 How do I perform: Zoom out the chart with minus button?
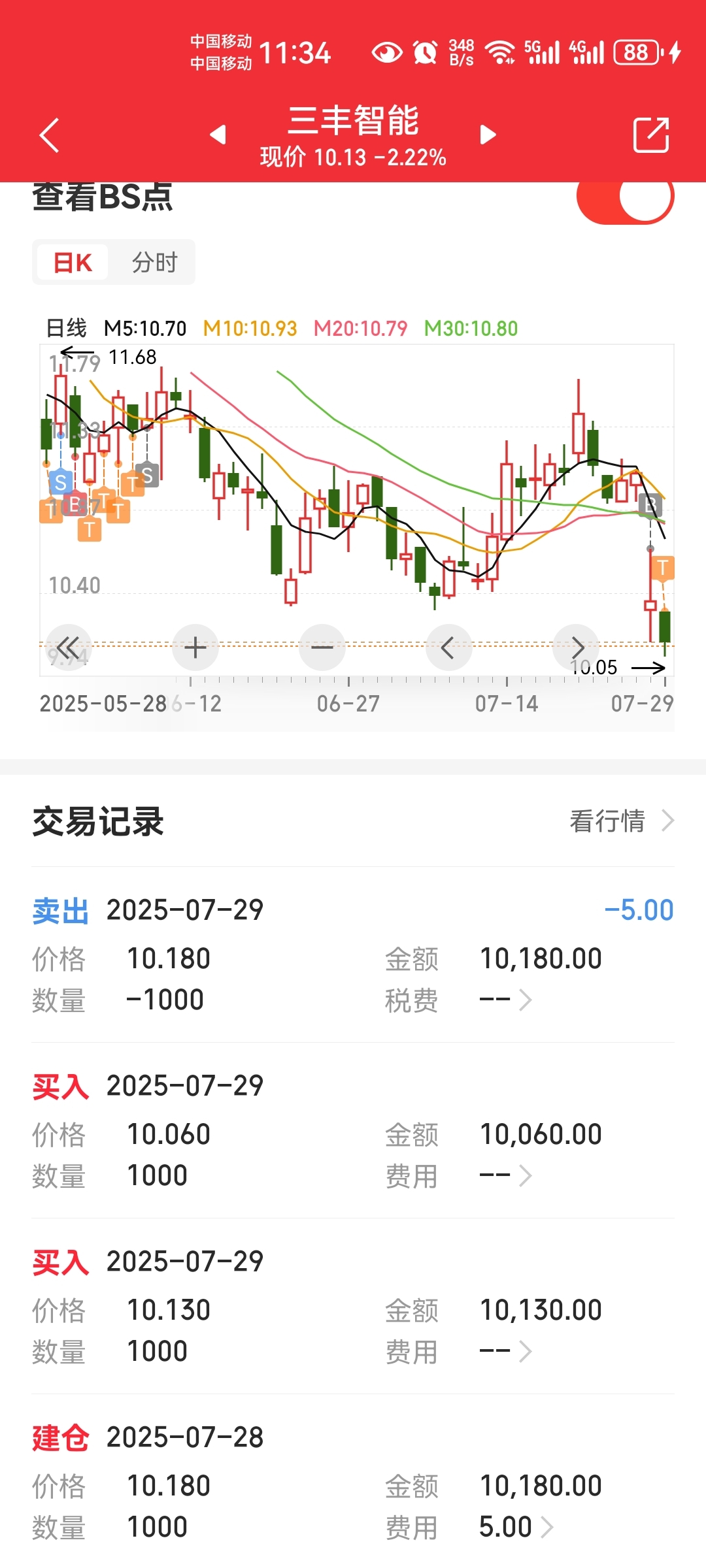pyautogui.click(x=322, y=647)
